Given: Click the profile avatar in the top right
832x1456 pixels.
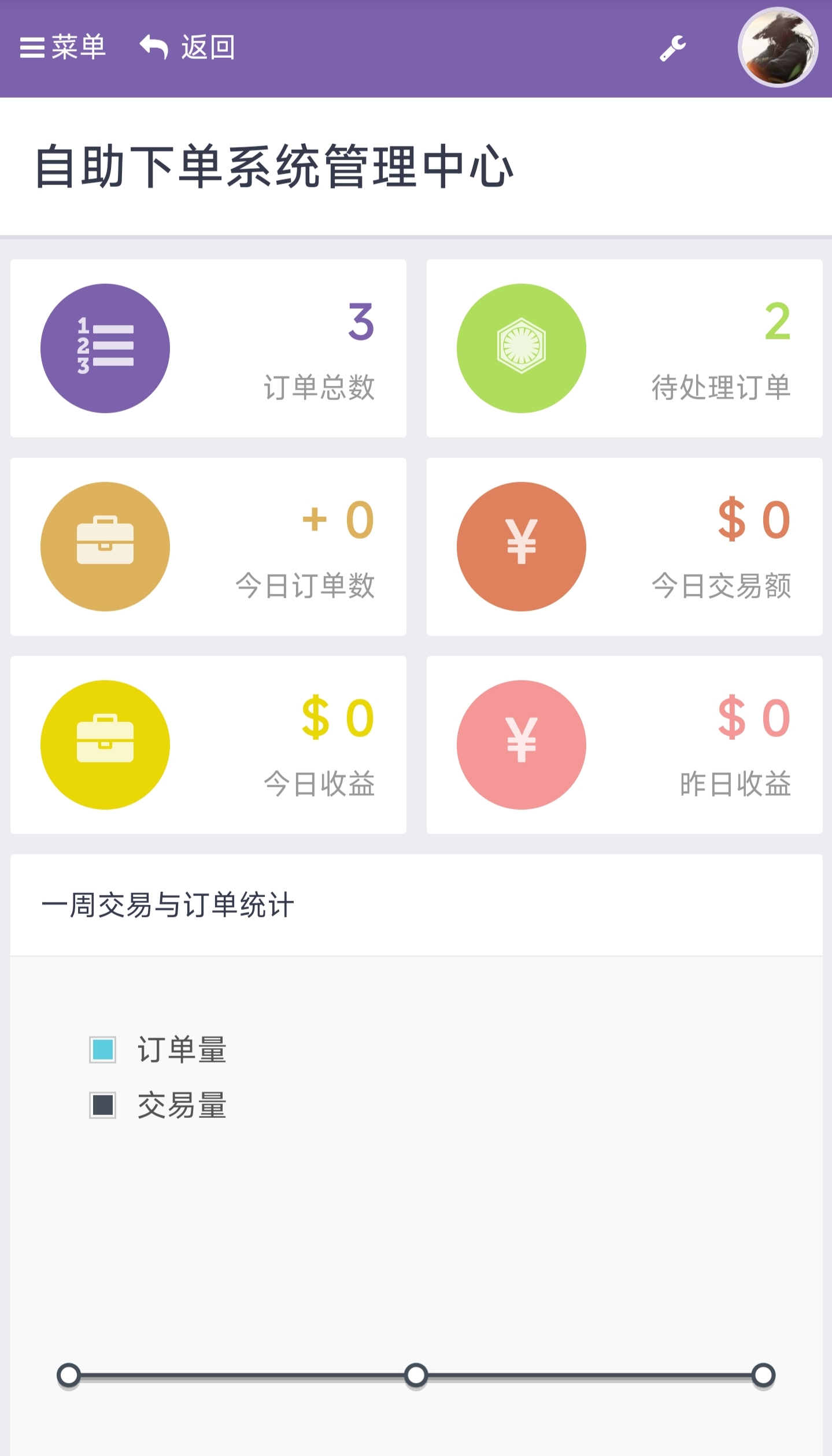Looking at the screenshot, I should [x=778, y=49].
